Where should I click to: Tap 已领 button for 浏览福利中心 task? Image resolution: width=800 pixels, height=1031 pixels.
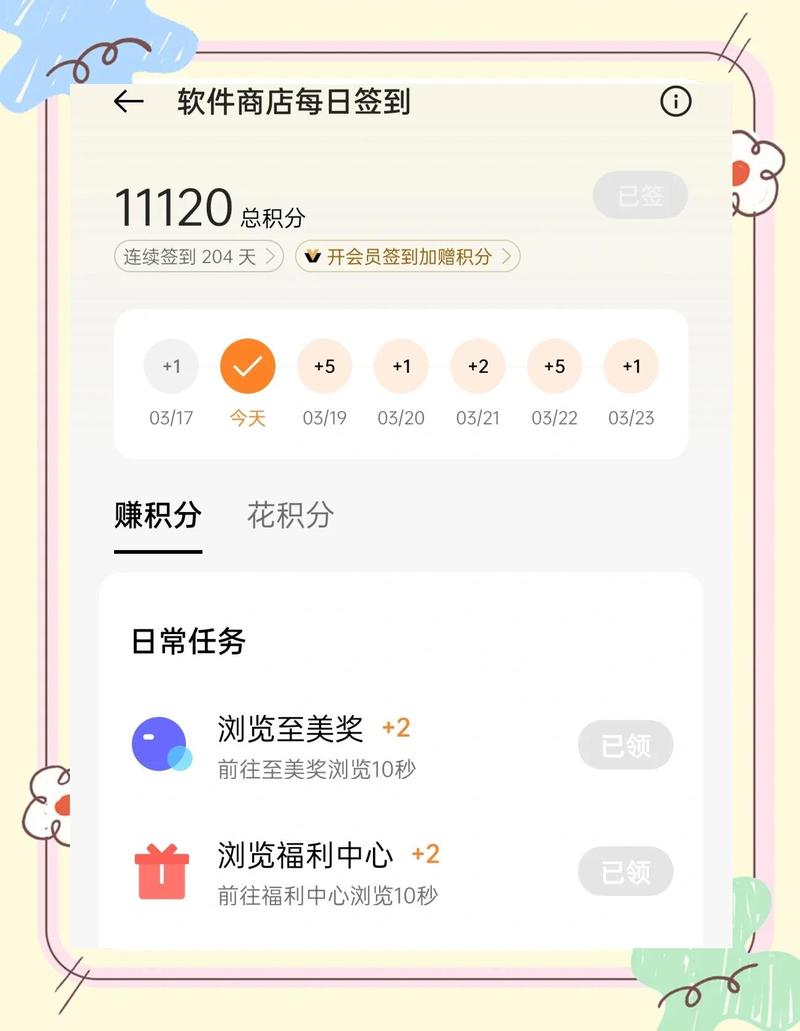626,871
